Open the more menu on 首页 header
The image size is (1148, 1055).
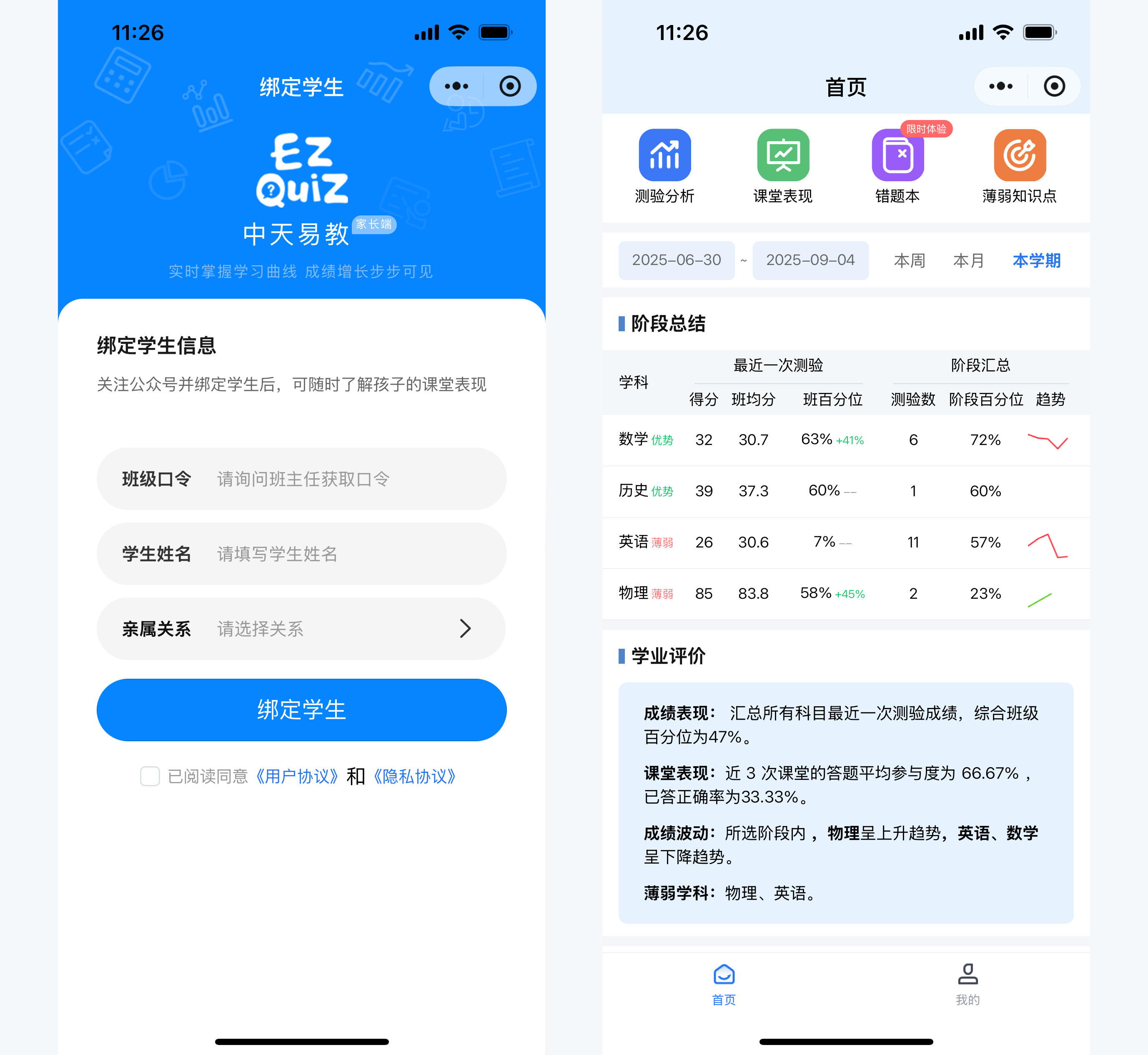1001,86
